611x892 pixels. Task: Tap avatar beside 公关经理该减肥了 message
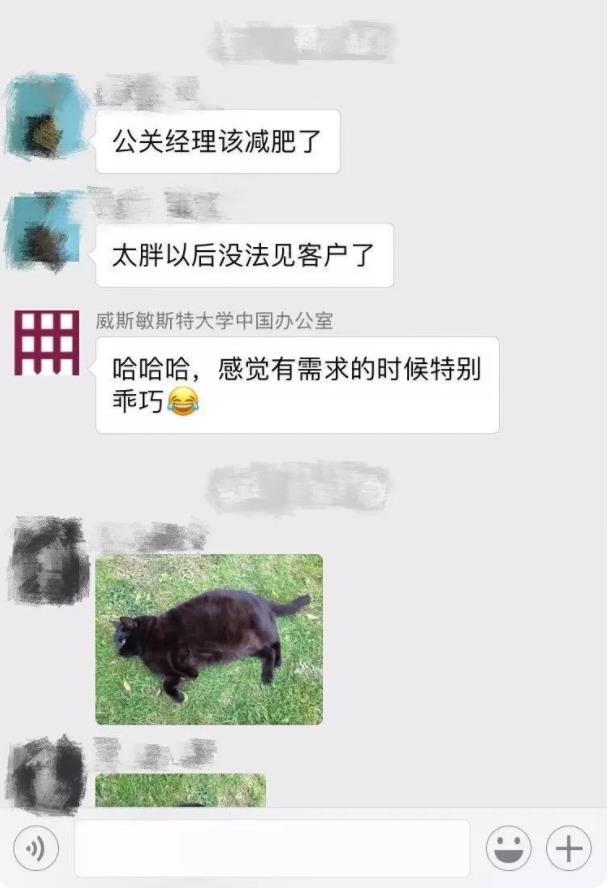point(46,117)
